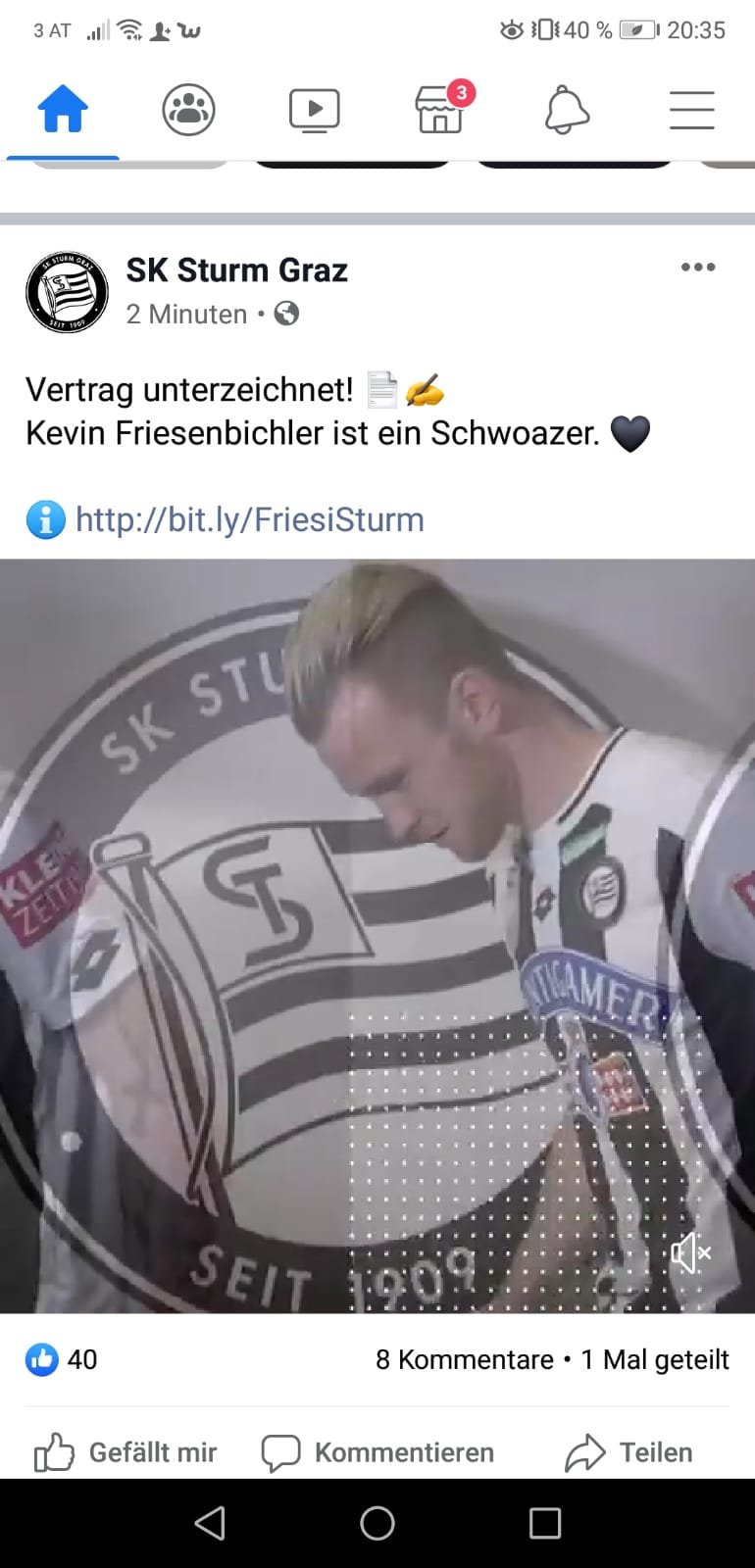Open the Kevin Friesenbichler video
The width and height of the screenshot is (755, 1568).
377,936
